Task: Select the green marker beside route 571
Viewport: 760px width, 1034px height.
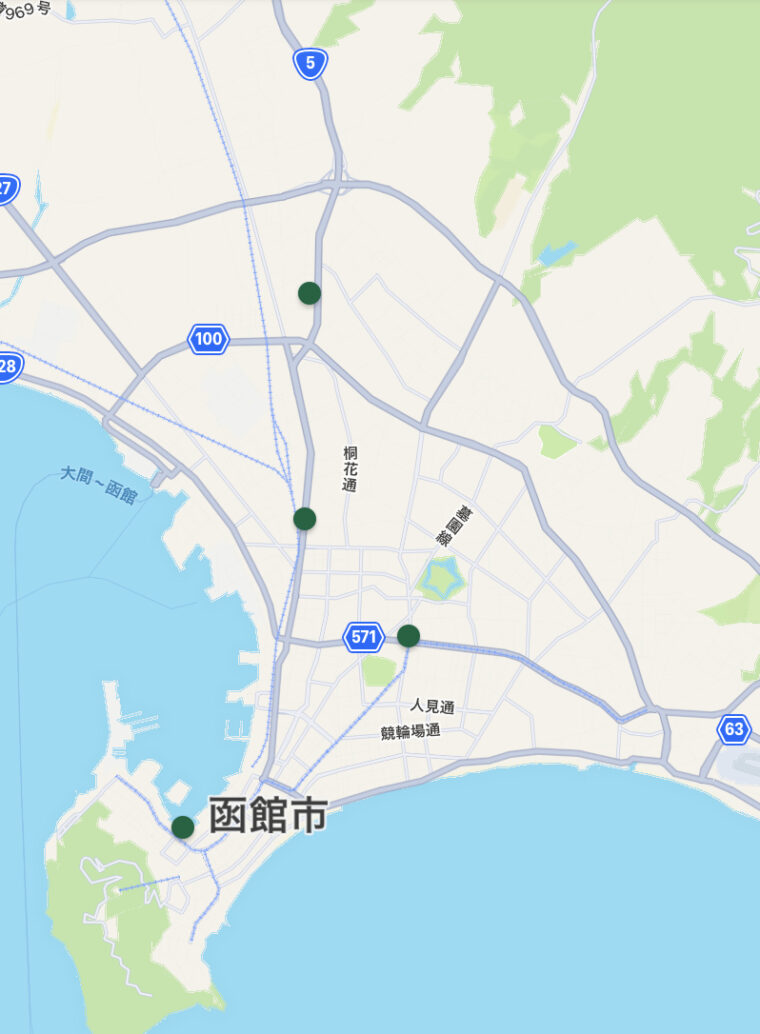Action: pos(408,636)
